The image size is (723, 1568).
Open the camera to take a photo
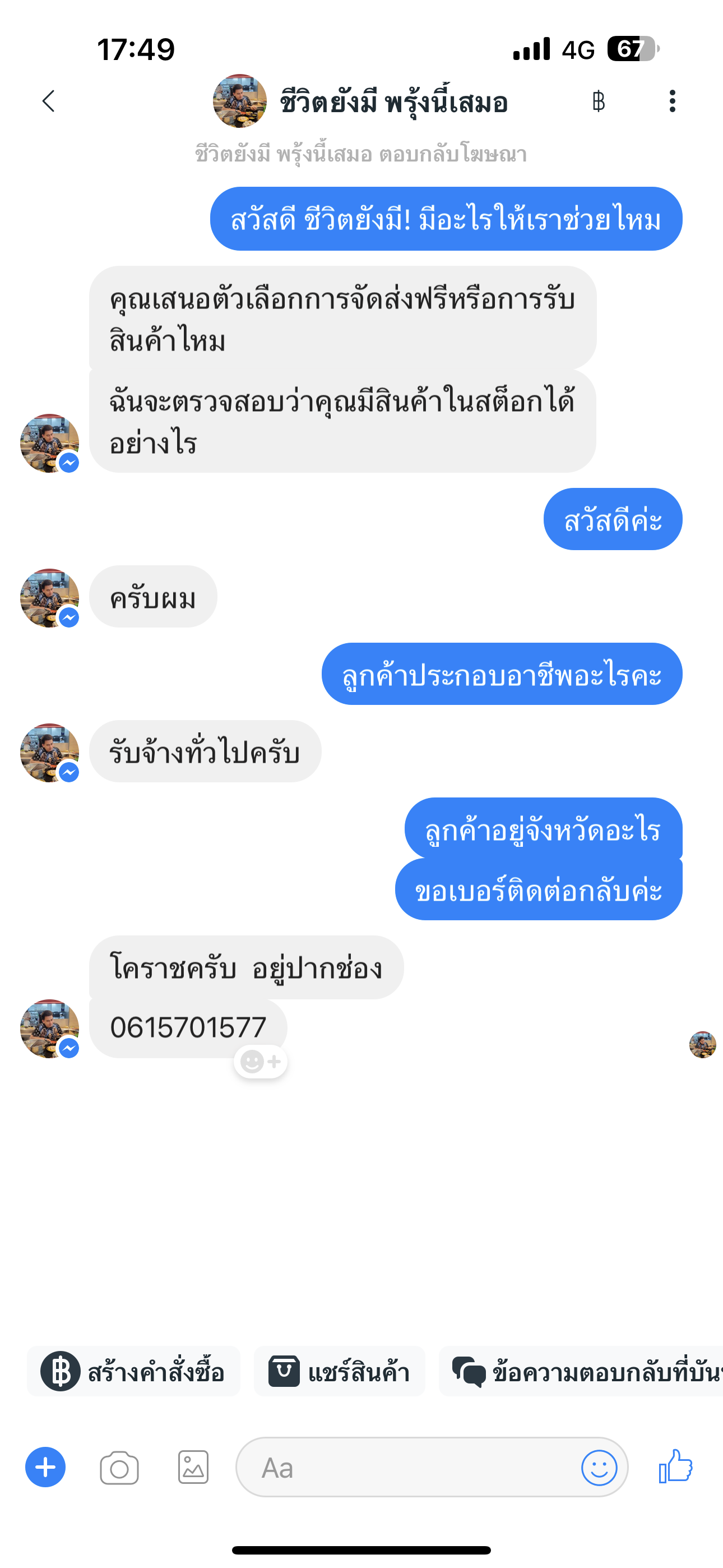pos(119,1468)
